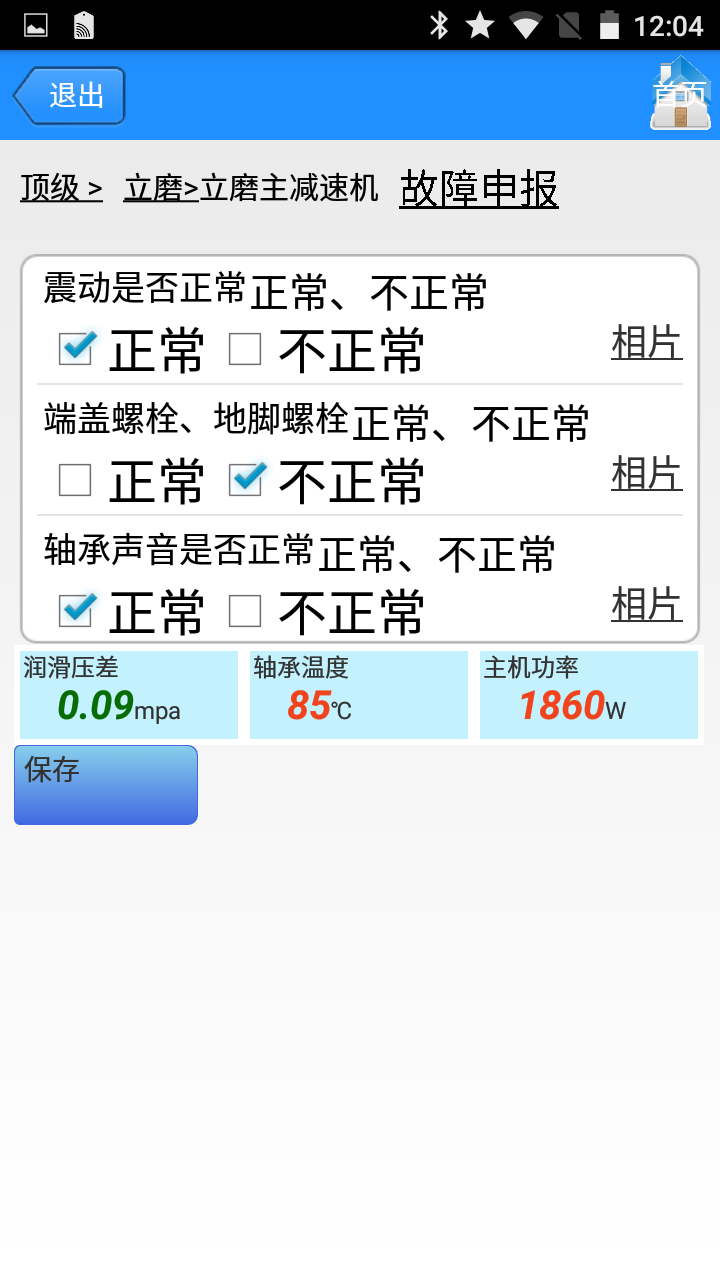Viewport: 720px width, 1280px height.
Task: Save the form with 保存
Action: click(106, 785)
